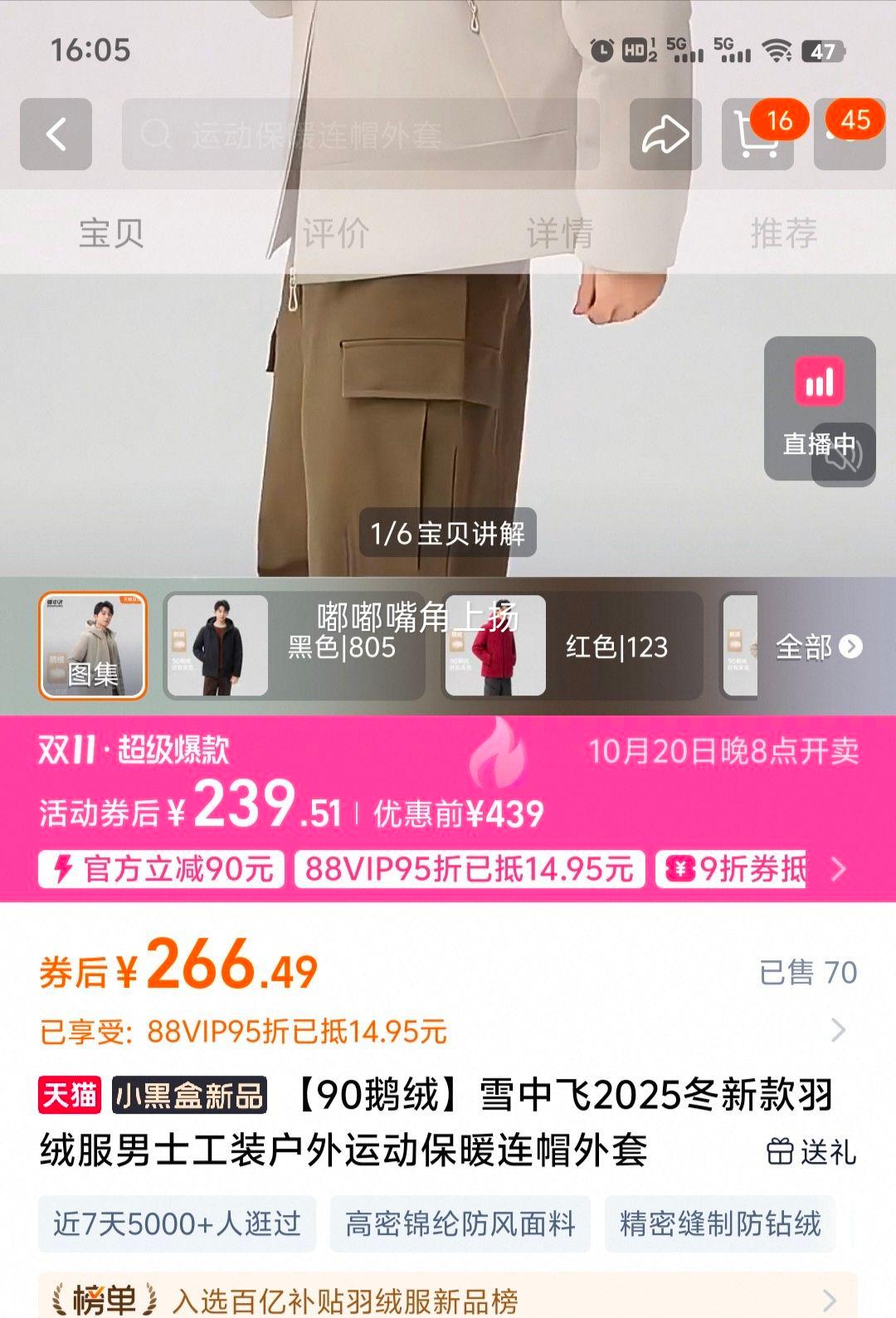Jump to the 宝贝 tab
896x1318 pixels.
111,232
